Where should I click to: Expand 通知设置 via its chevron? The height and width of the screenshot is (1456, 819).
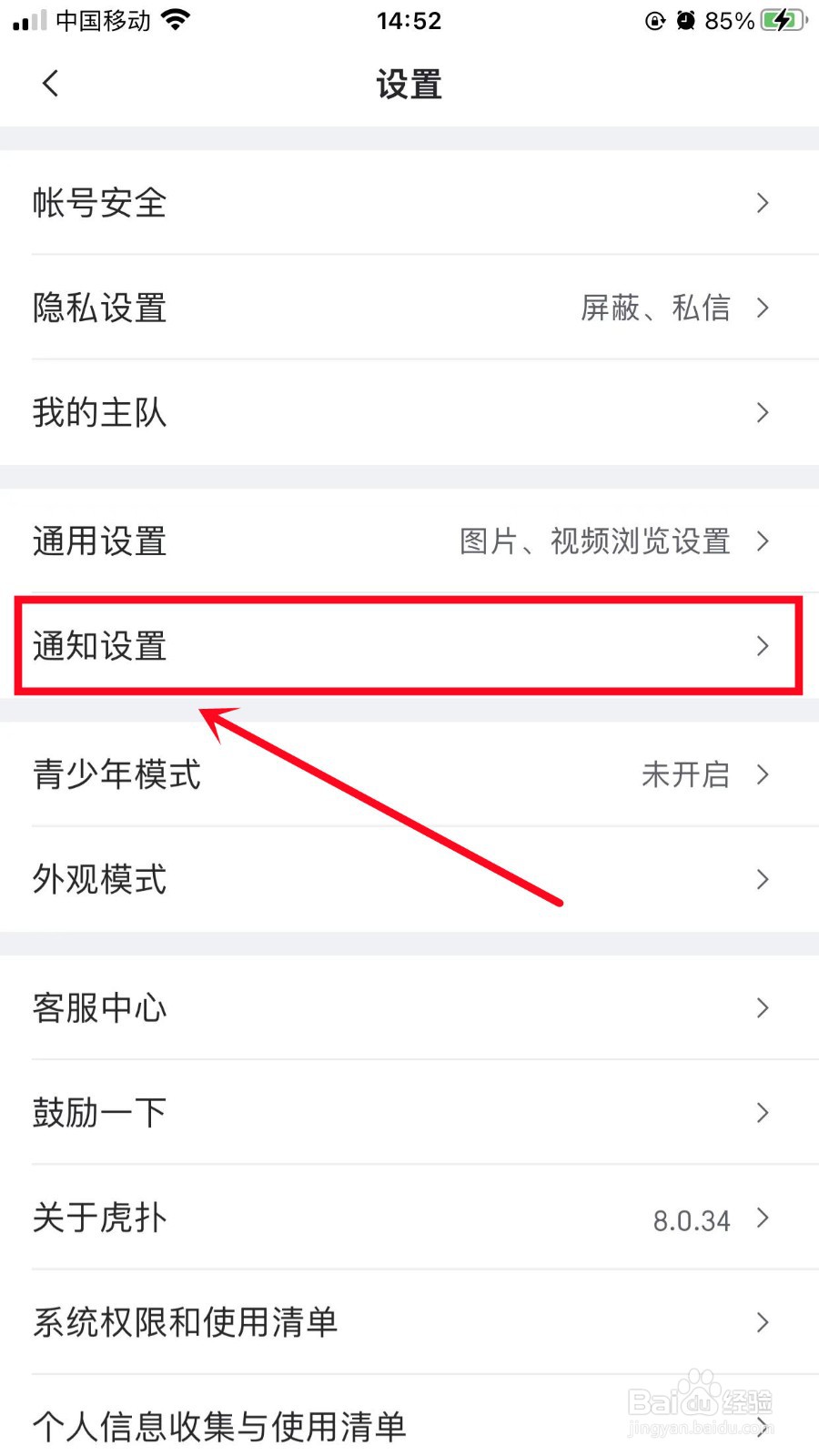tap(763, 646)
